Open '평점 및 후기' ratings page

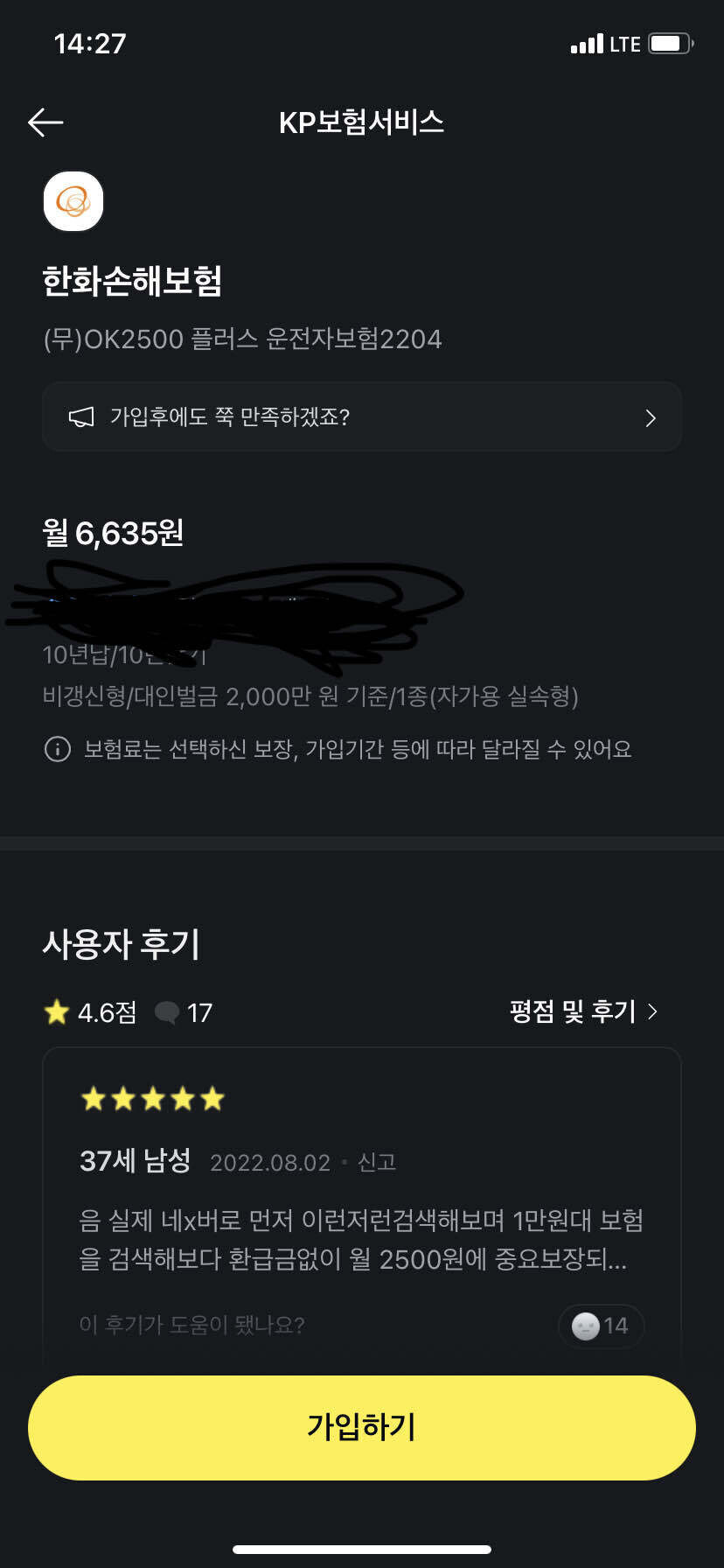point(583,1011)
